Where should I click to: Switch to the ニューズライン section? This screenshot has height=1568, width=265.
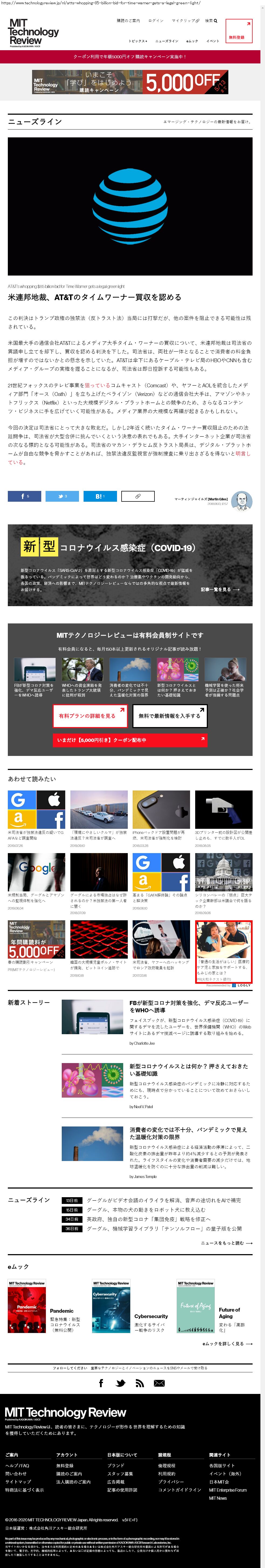click(x=167, y=41)
